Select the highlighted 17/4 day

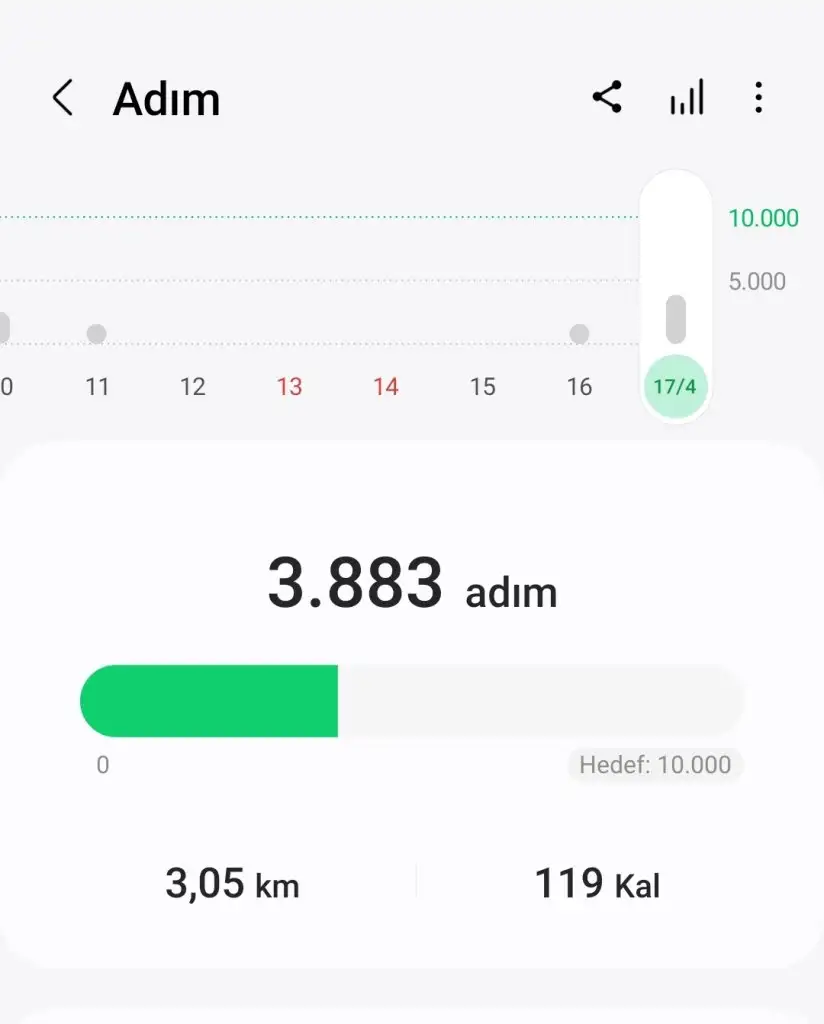(x=675, y=386)
